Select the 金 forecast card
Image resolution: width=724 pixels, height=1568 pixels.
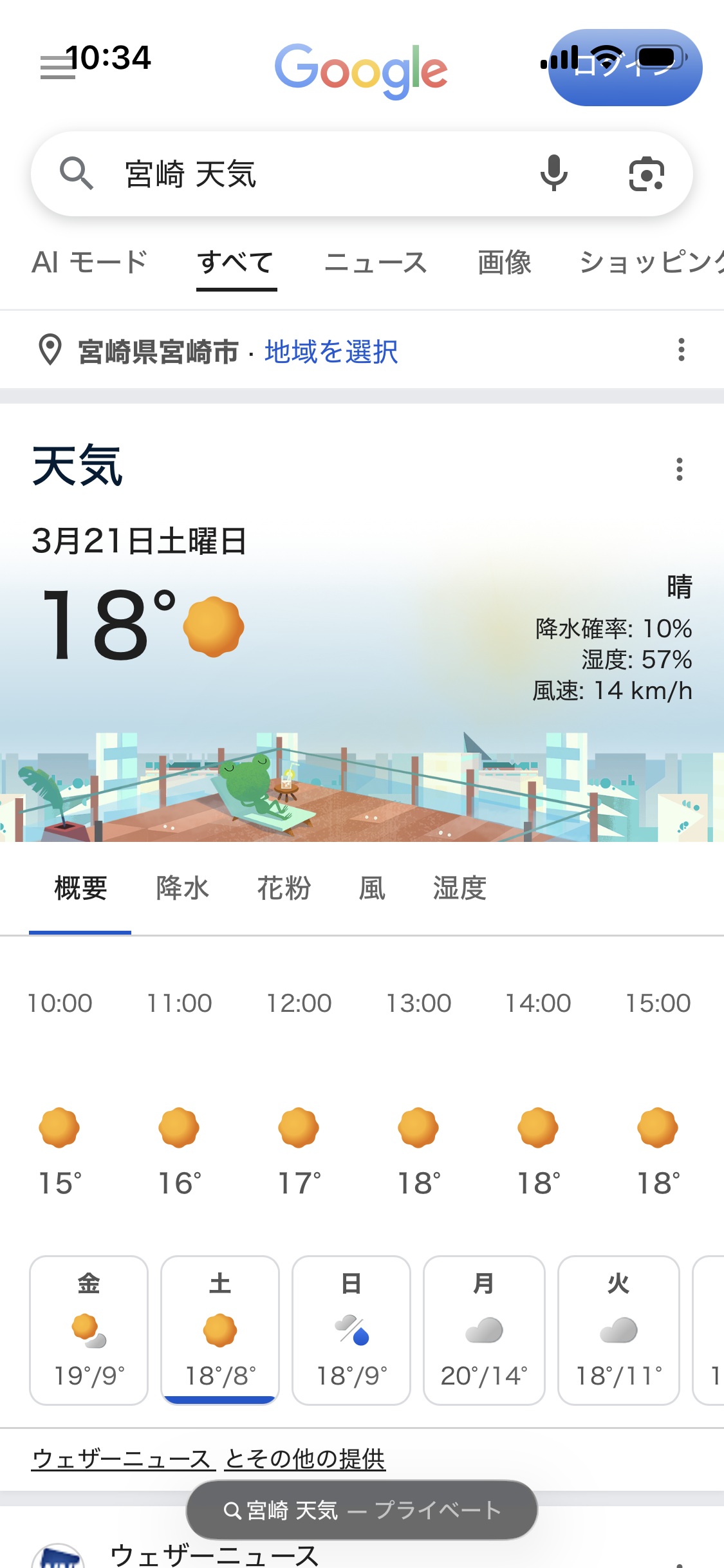coord(89,1330)
